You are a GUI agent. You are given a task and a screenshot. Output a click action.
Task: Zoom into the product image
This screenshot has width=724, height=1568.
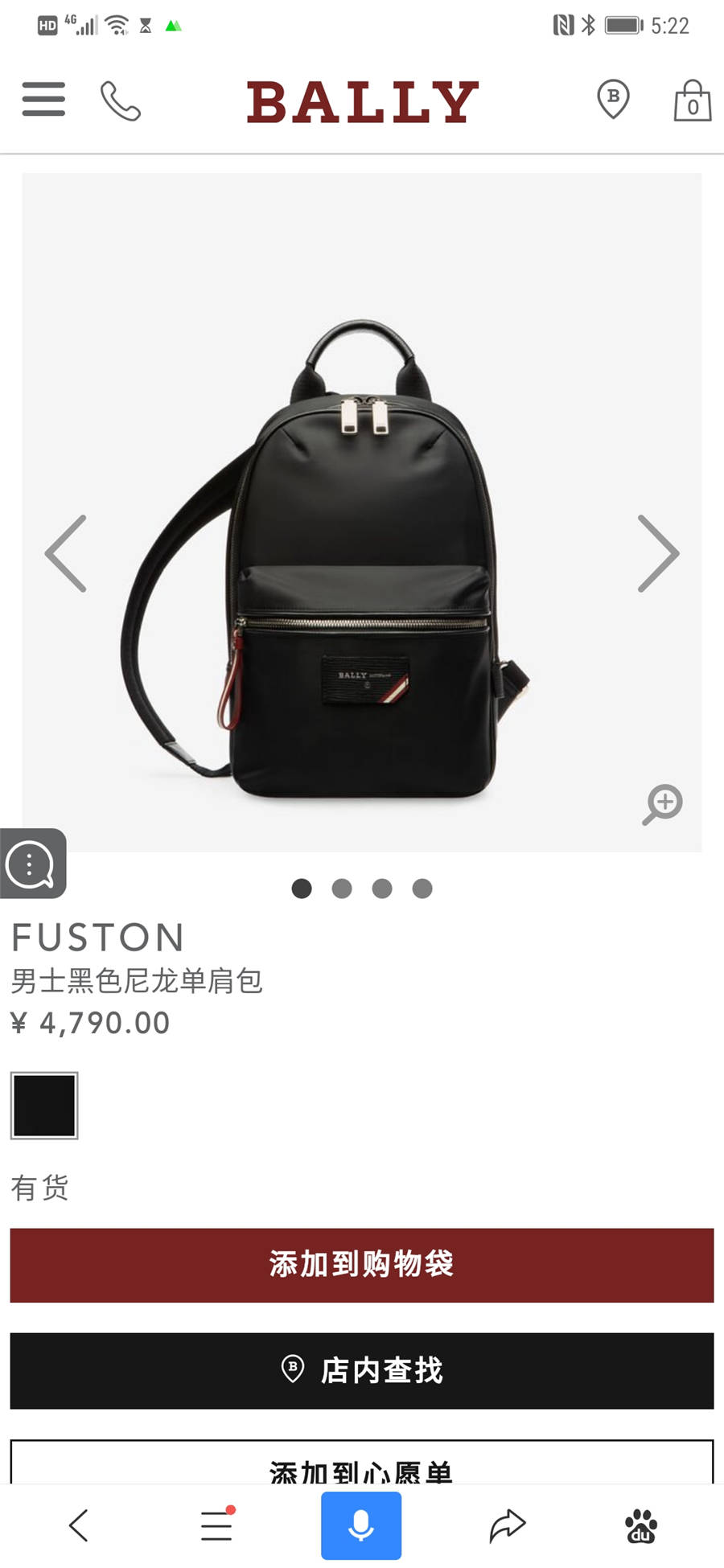pyautogui.click(x=663, y=804)
